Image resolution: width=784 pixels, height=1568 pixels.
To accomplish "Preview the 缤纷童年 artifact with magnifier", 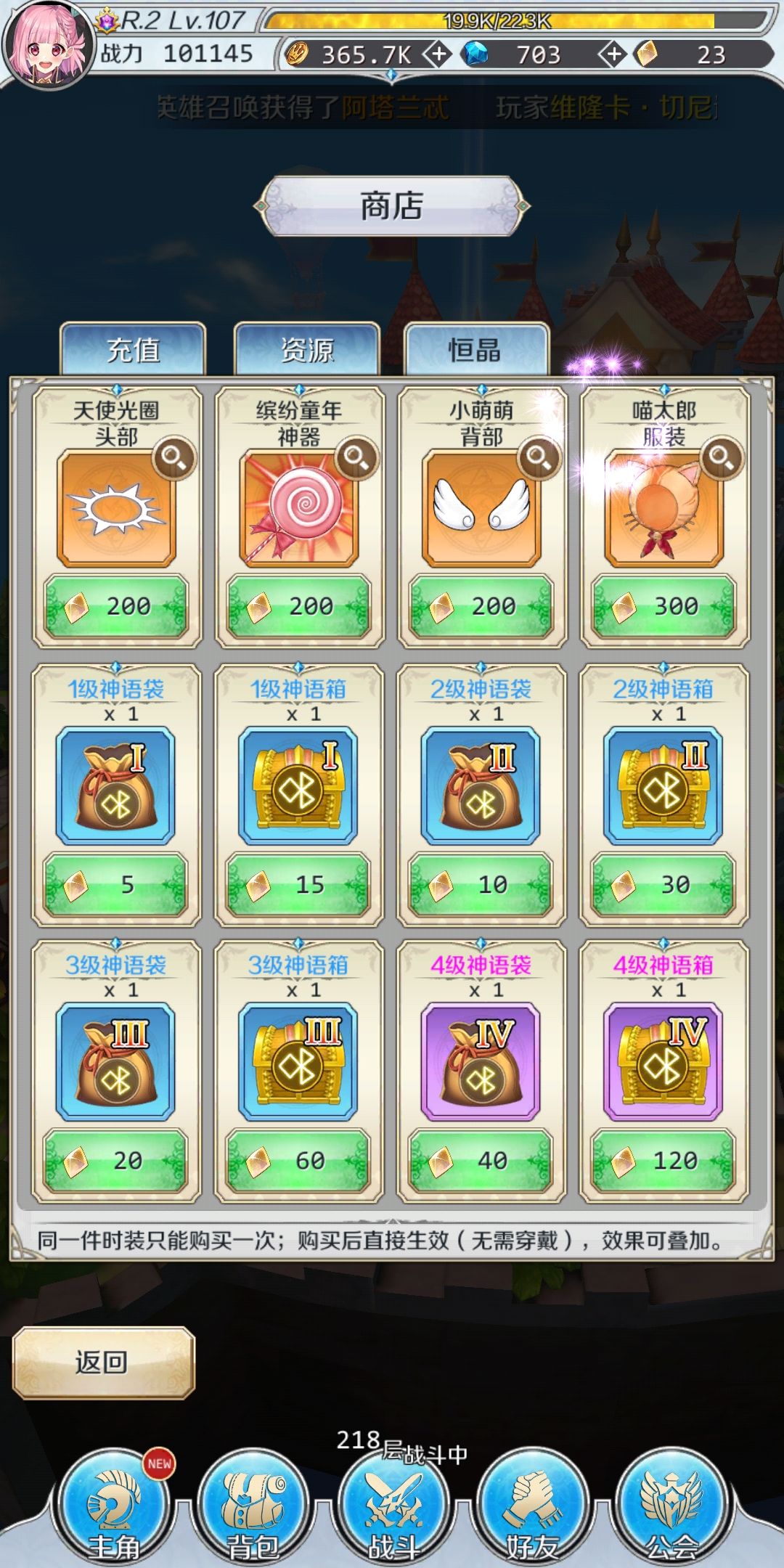I will [356, 457].
